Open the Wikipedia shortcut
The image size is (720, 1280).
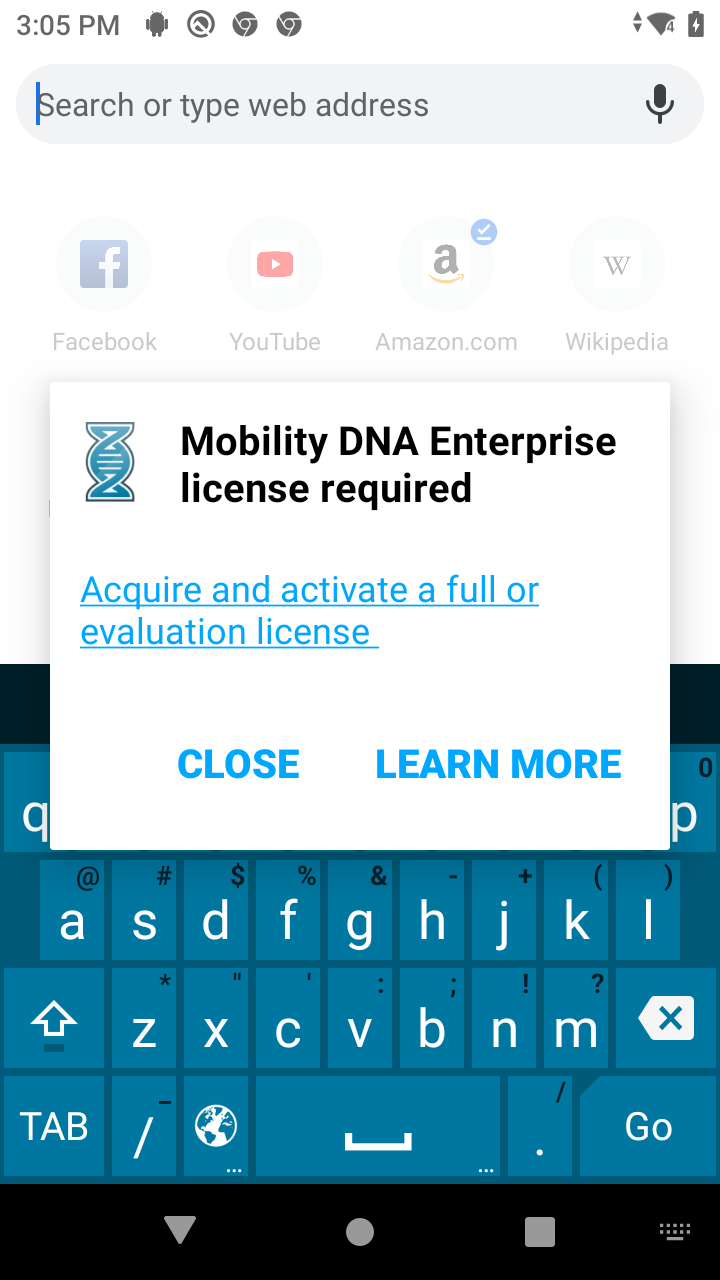pos(616,265)
